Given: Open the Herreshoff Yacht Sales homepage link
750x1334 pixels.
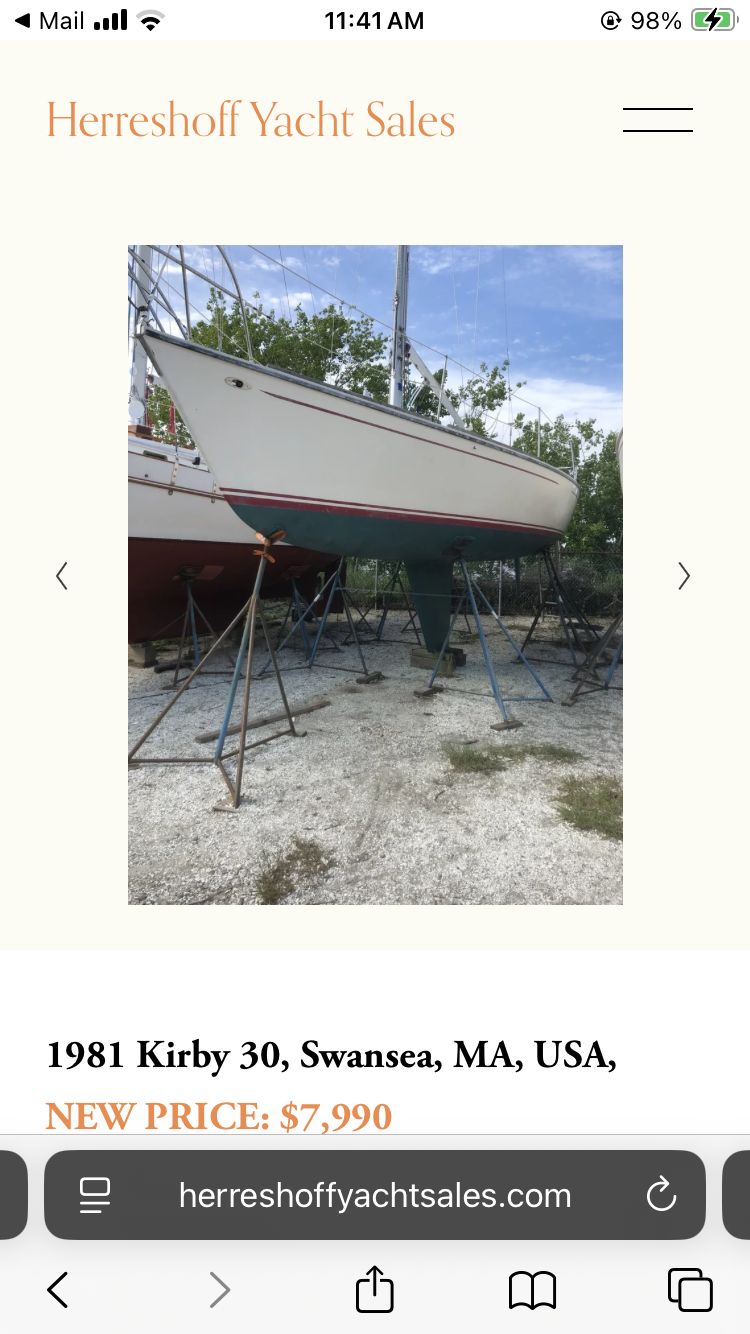Looking at the screenshot, I should pyautogui.click(x=251, y=120).
